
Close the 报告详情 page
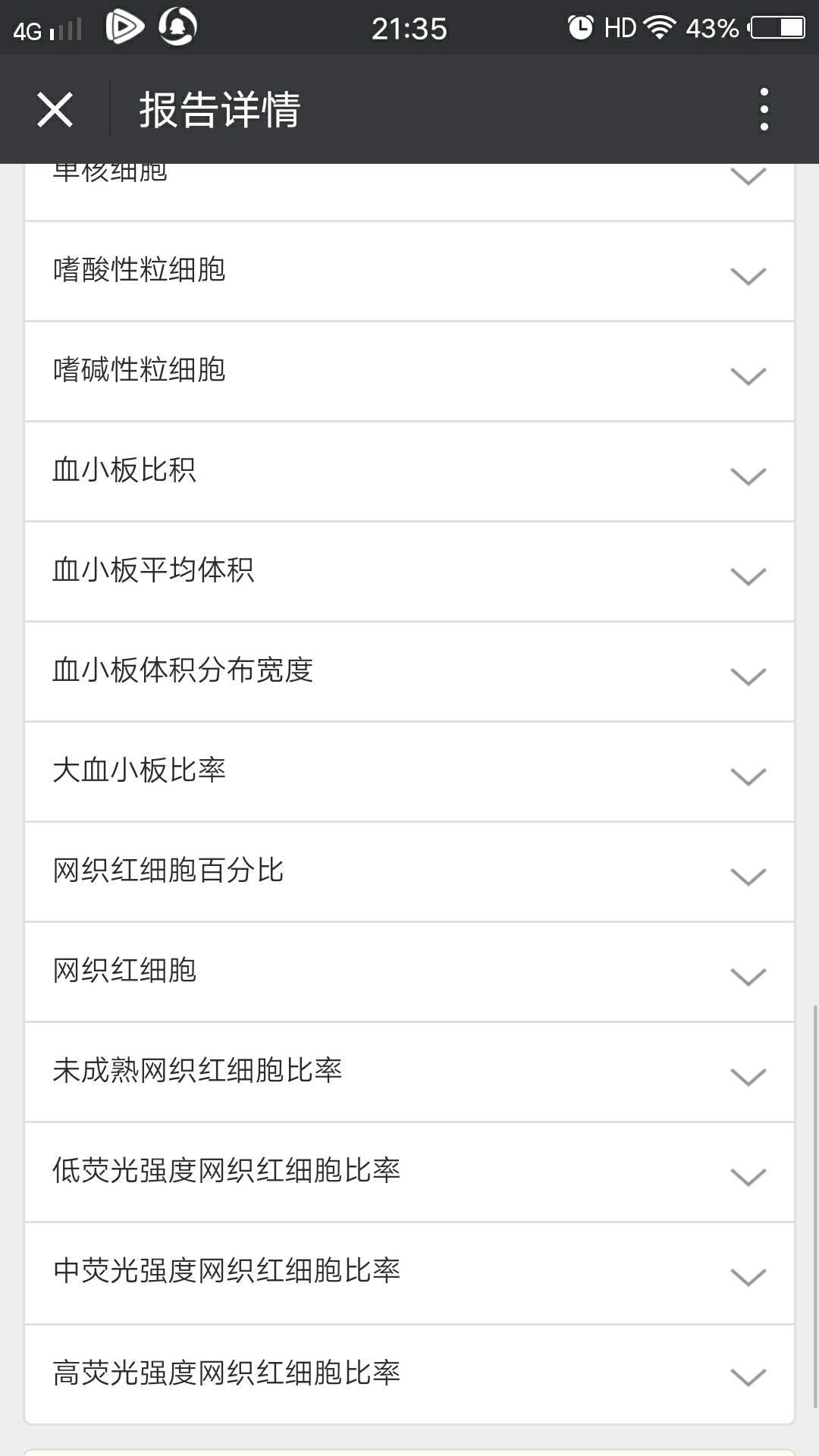(x=55, y=110)
